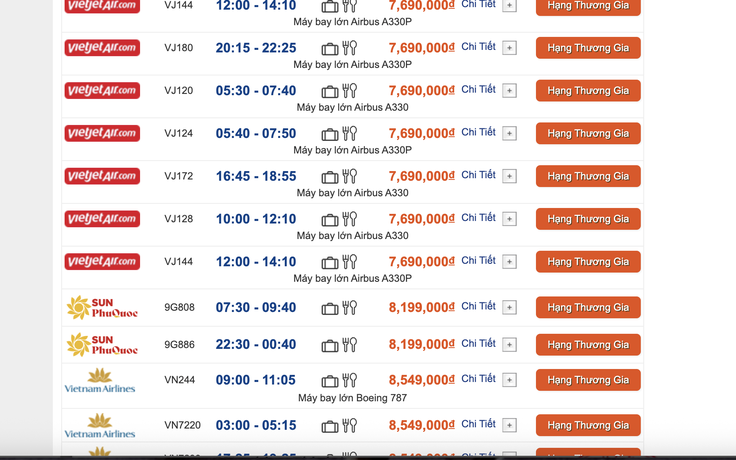Screen dimensions: 736x460
Task: Expand the plus box on flight VJ172
Action: click(509, 176)
